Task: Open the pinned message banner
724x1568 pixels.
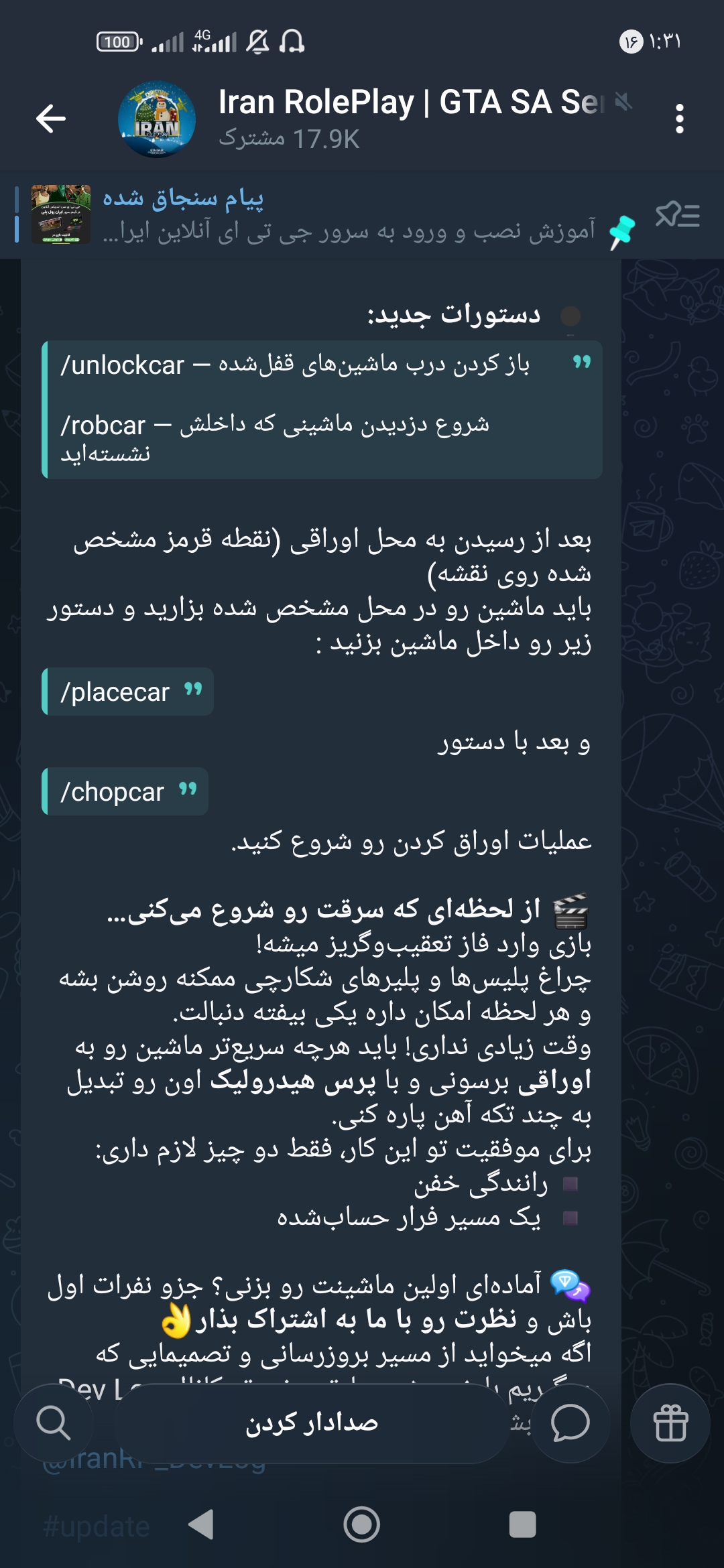Action: click(x=349, y=216)
